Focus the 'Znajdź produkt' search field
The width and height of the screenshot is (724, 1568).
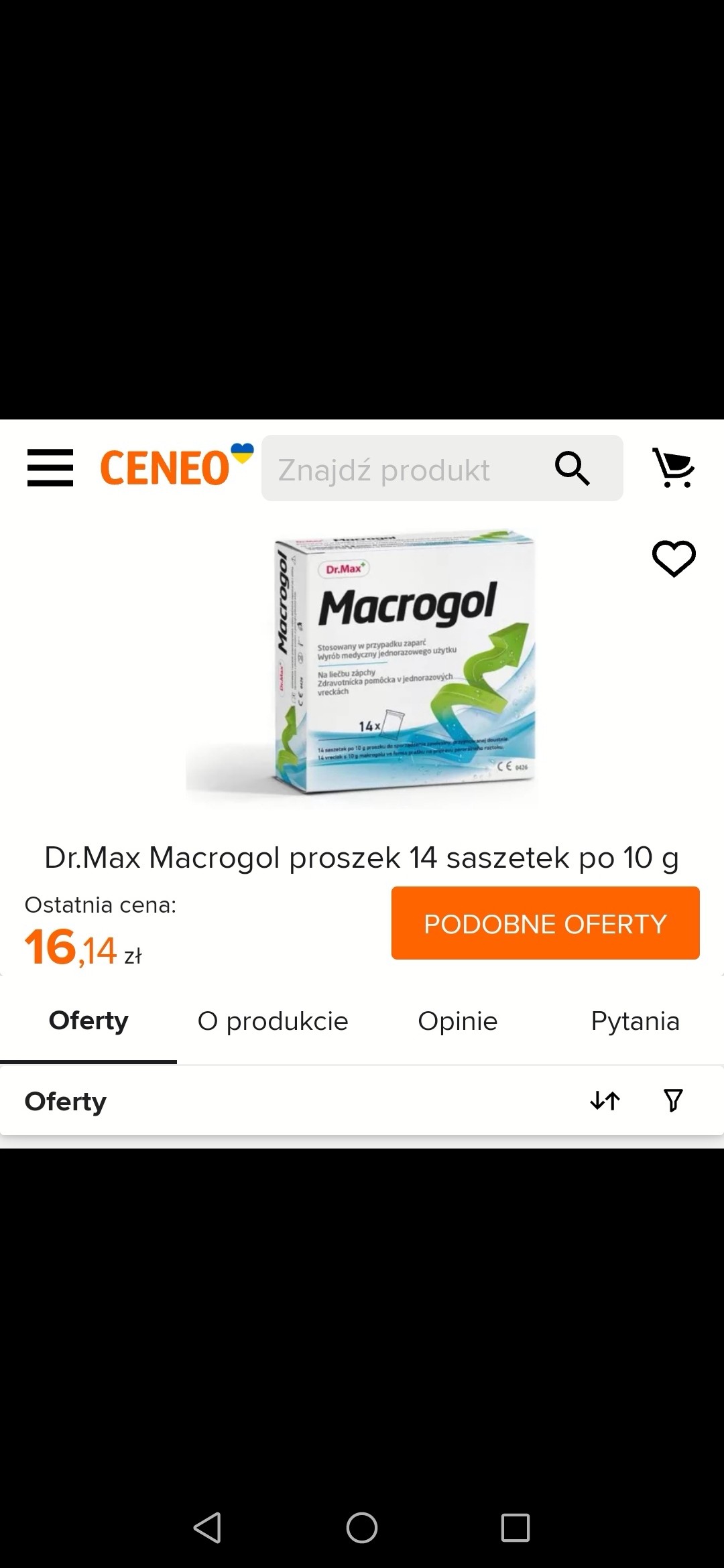(x=402, y=469)
